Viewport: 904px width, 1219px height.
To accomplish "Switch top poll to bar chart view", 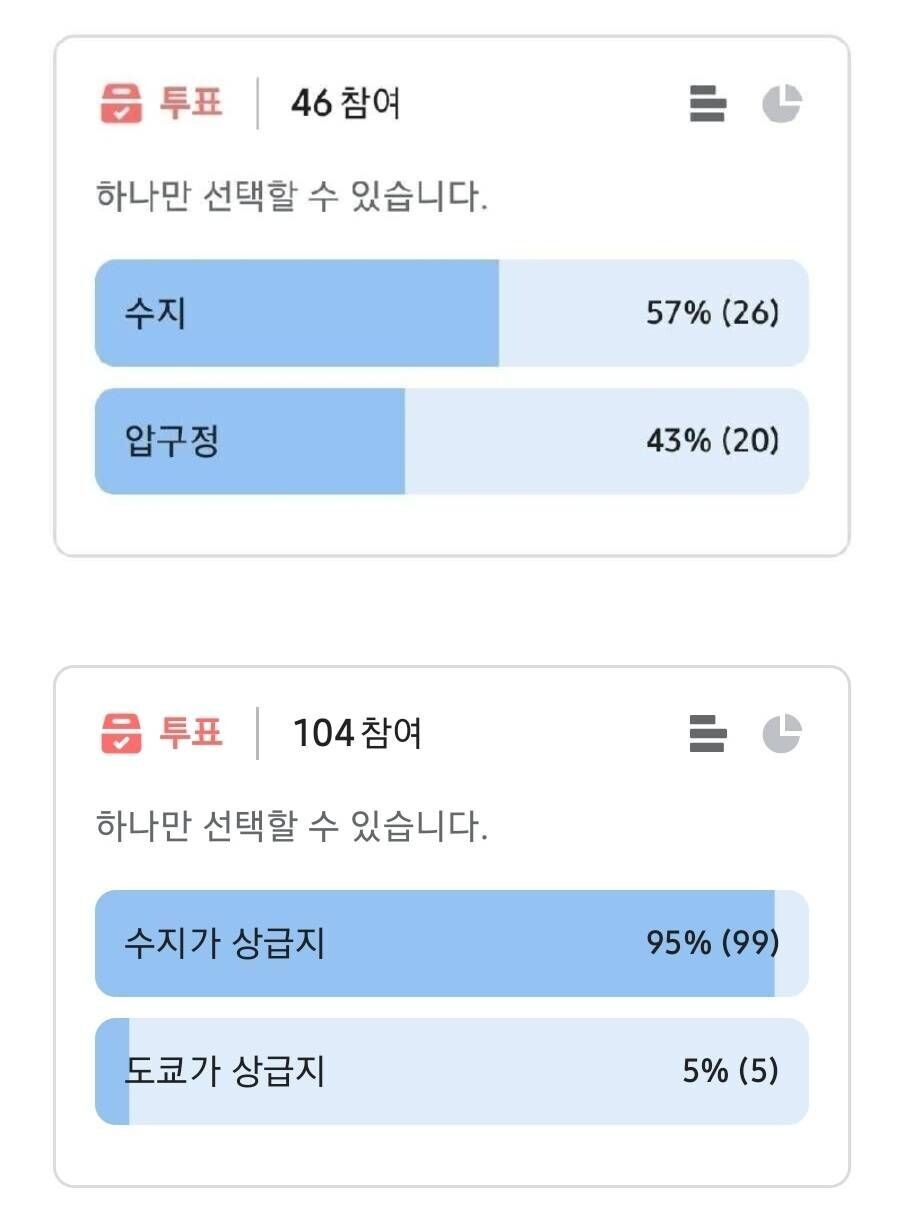I will [707, 103].
